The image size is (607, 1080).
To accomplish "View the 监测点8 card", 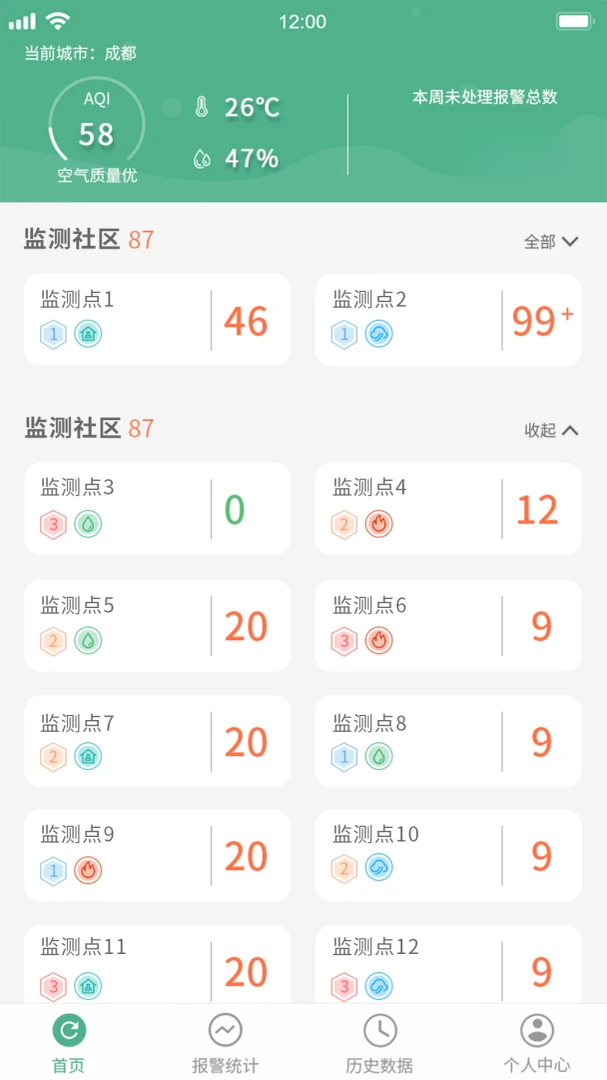I will point(449,741).
